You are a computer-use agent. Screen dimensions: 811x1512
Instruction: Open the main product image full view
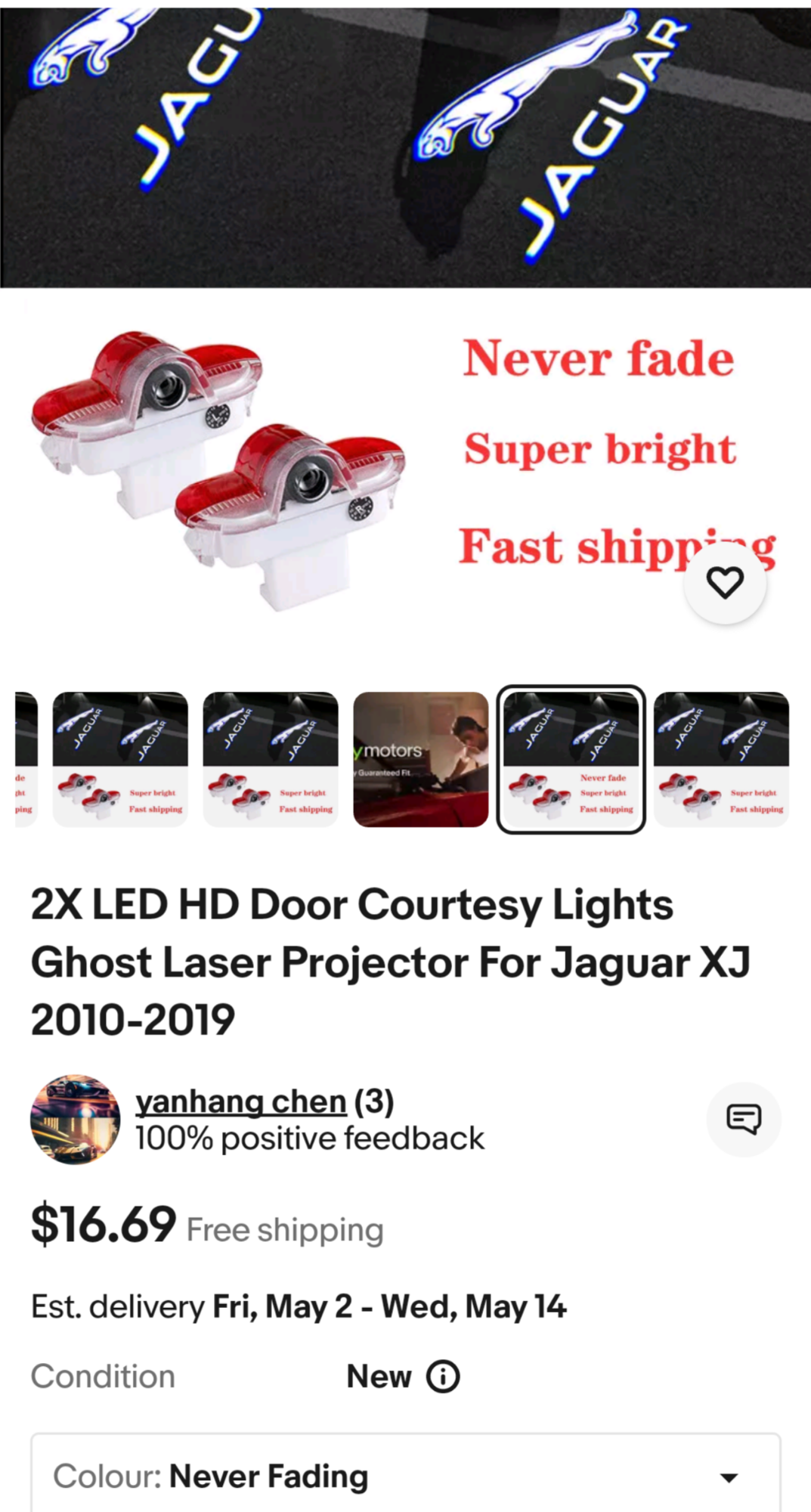pos(405,318)
